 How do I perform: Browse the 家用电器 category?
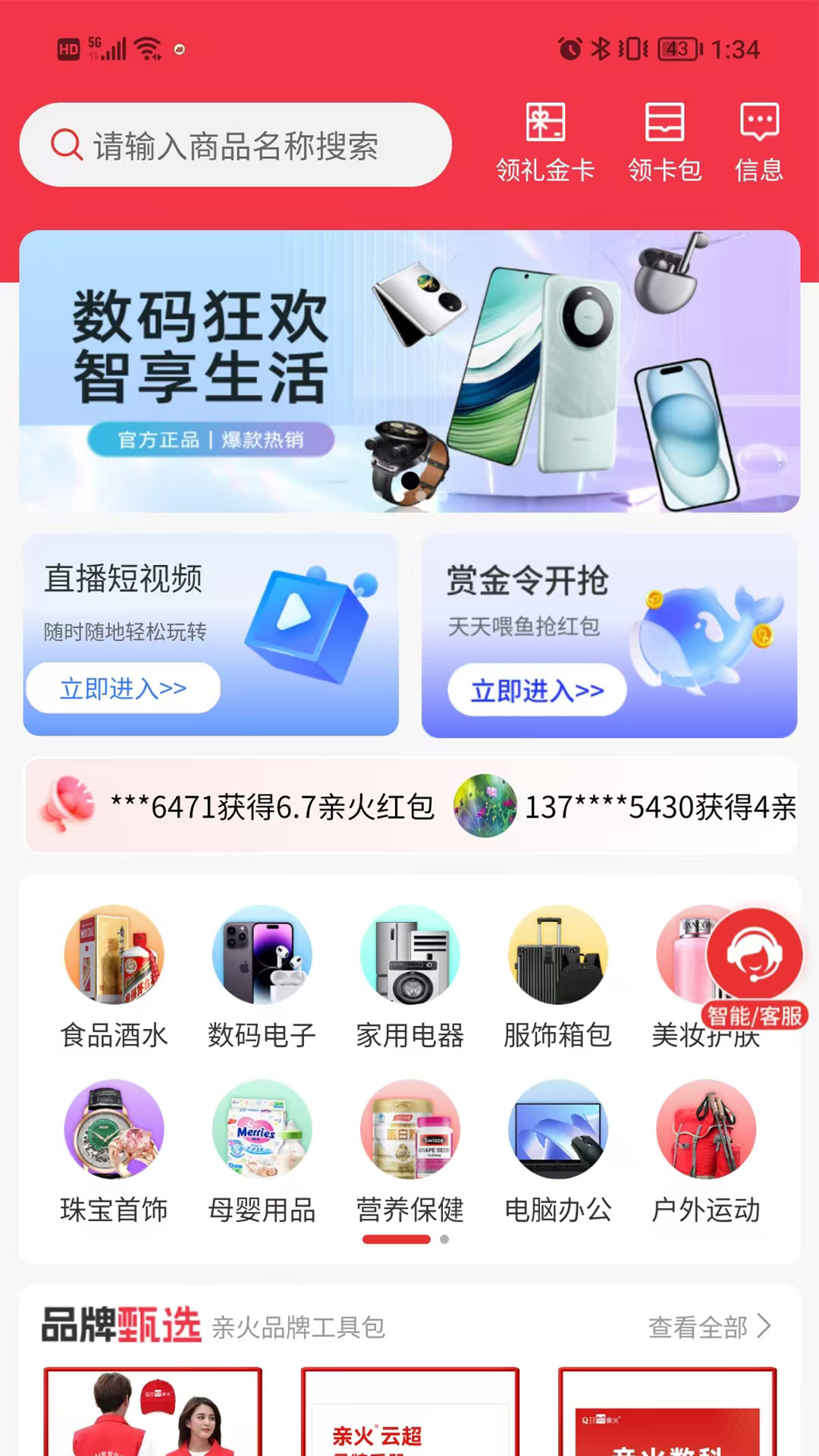(409, 974)
